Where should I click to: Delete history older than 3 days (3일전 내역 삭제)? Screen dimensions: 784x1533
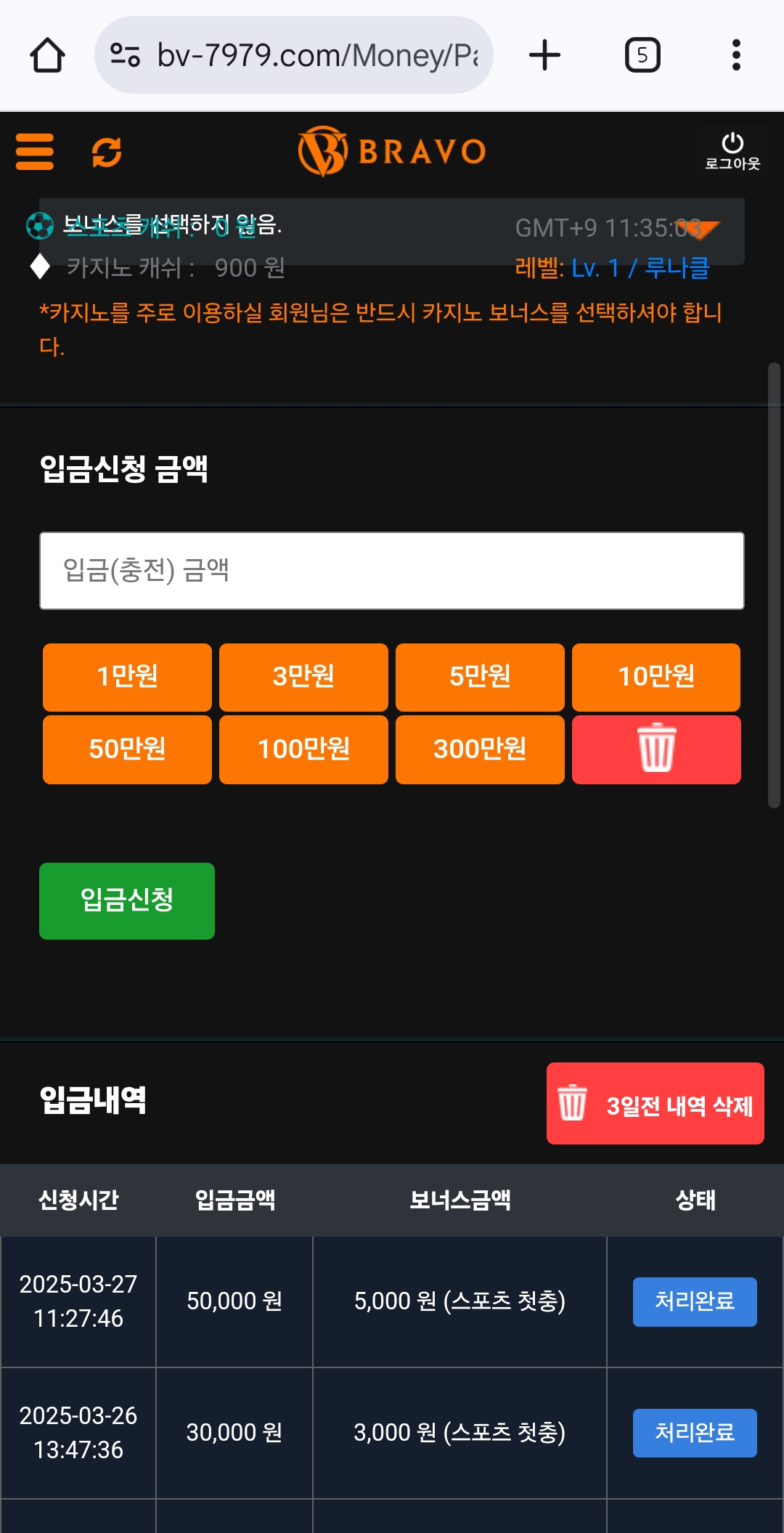tap(655, 1104)
